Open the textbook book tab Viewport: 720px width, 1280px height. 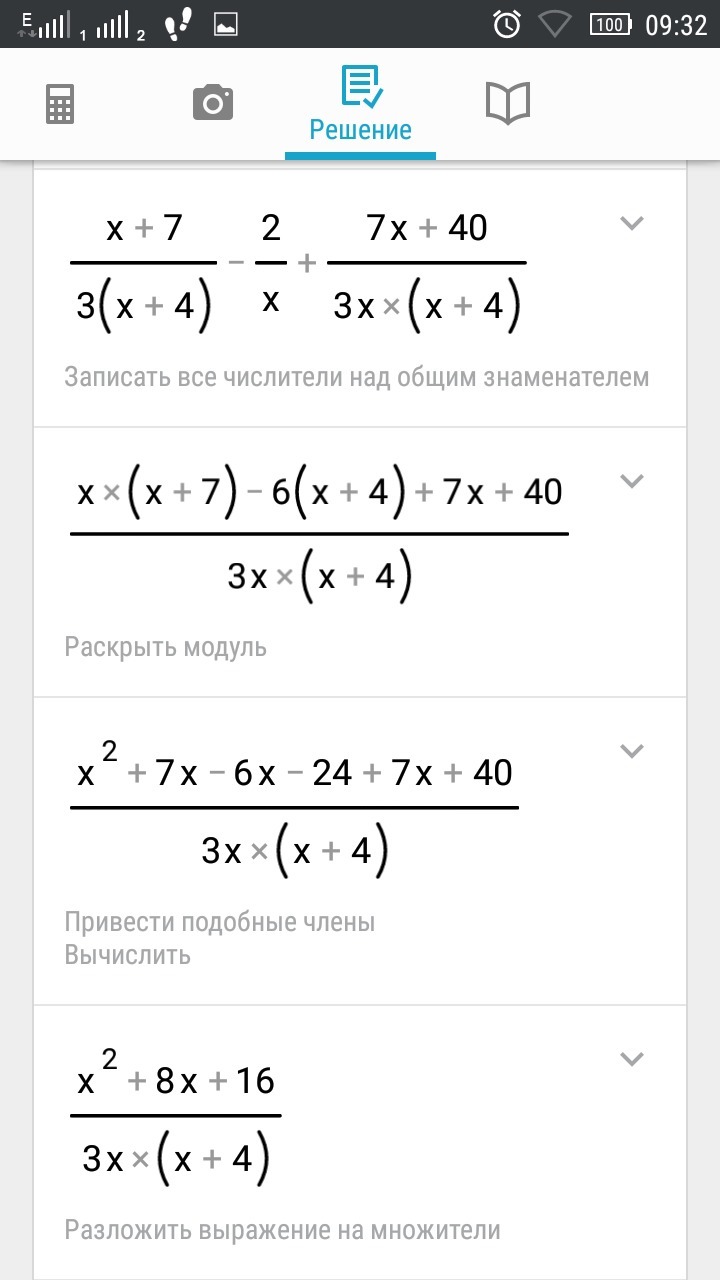point(508,103)
